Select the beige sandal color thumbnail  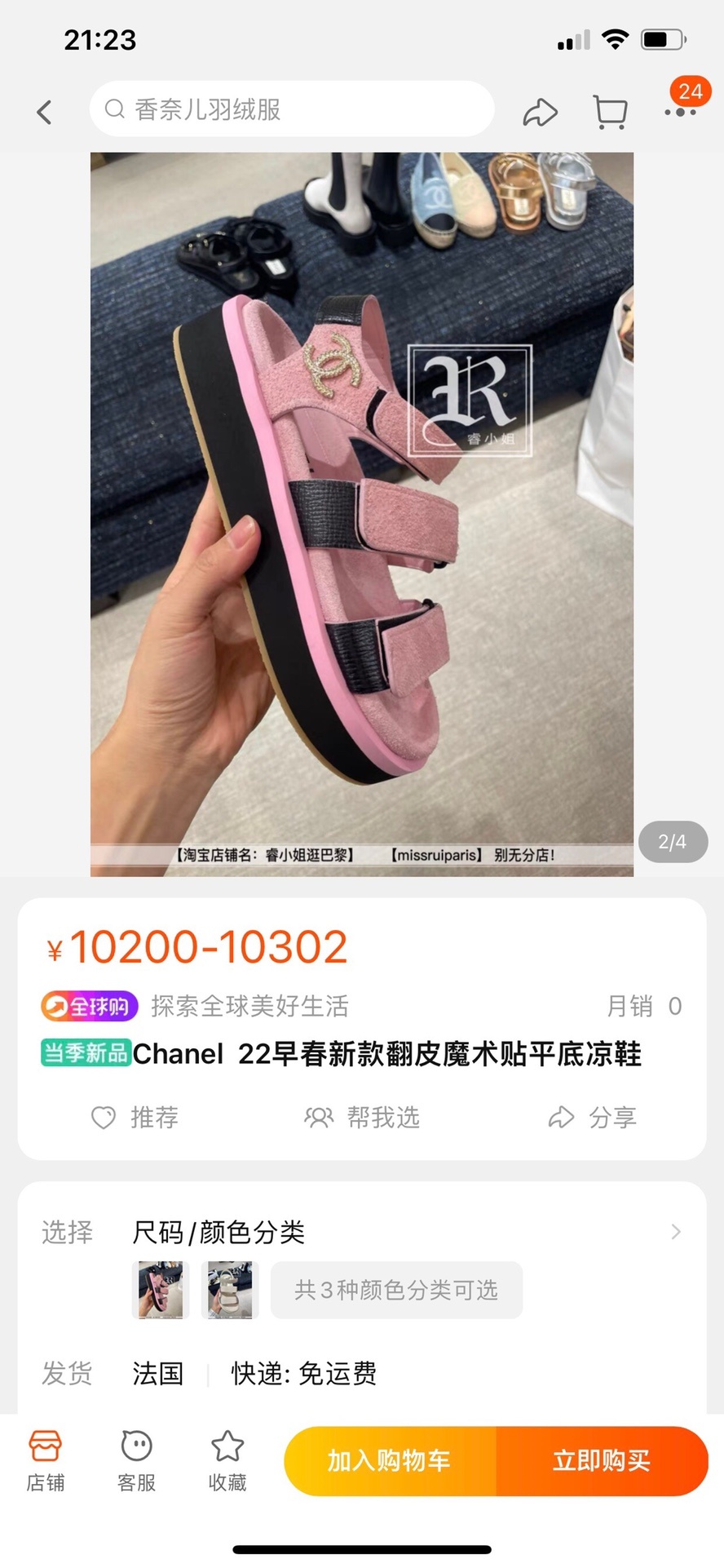[231, 1290]
